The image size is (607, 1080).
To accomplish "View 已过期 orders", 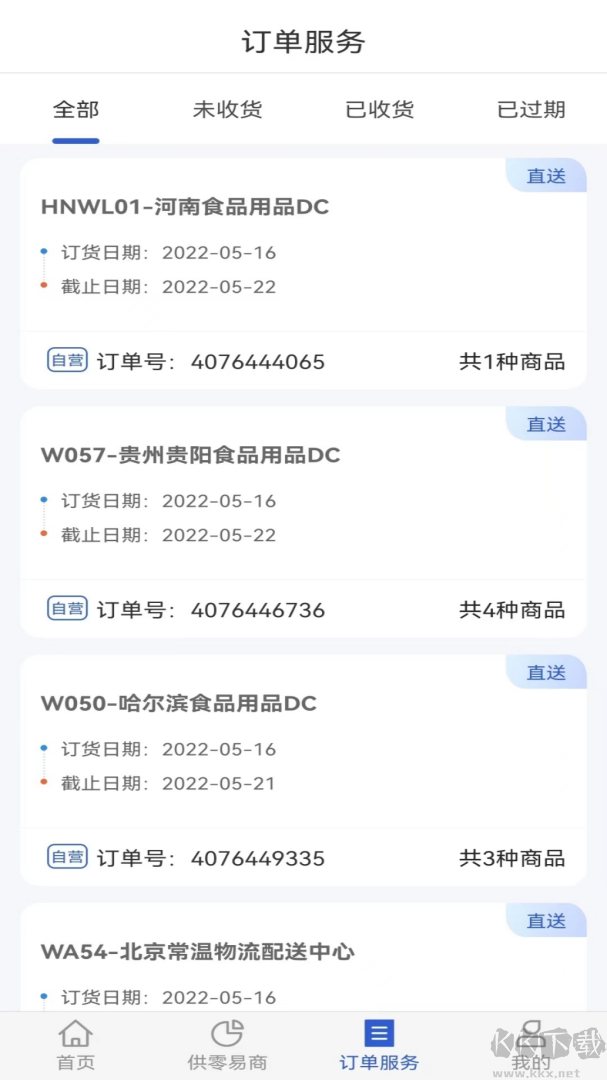I will (531, 110).
